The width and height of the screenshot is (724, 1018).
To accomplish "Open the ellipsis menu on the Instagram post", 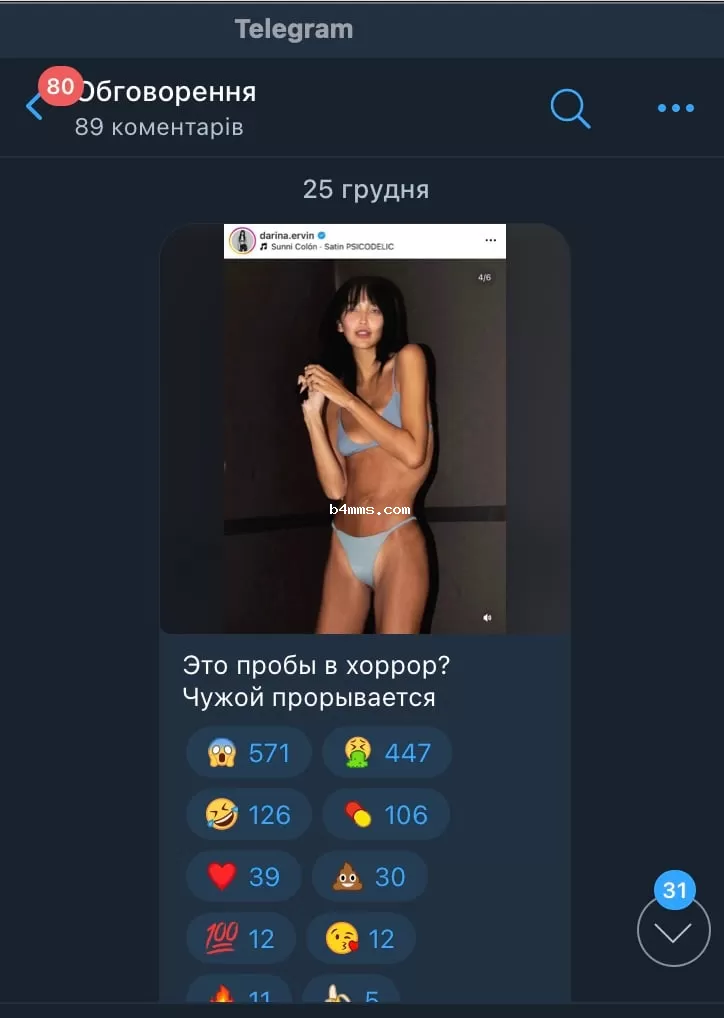I will tap(491, 239).
